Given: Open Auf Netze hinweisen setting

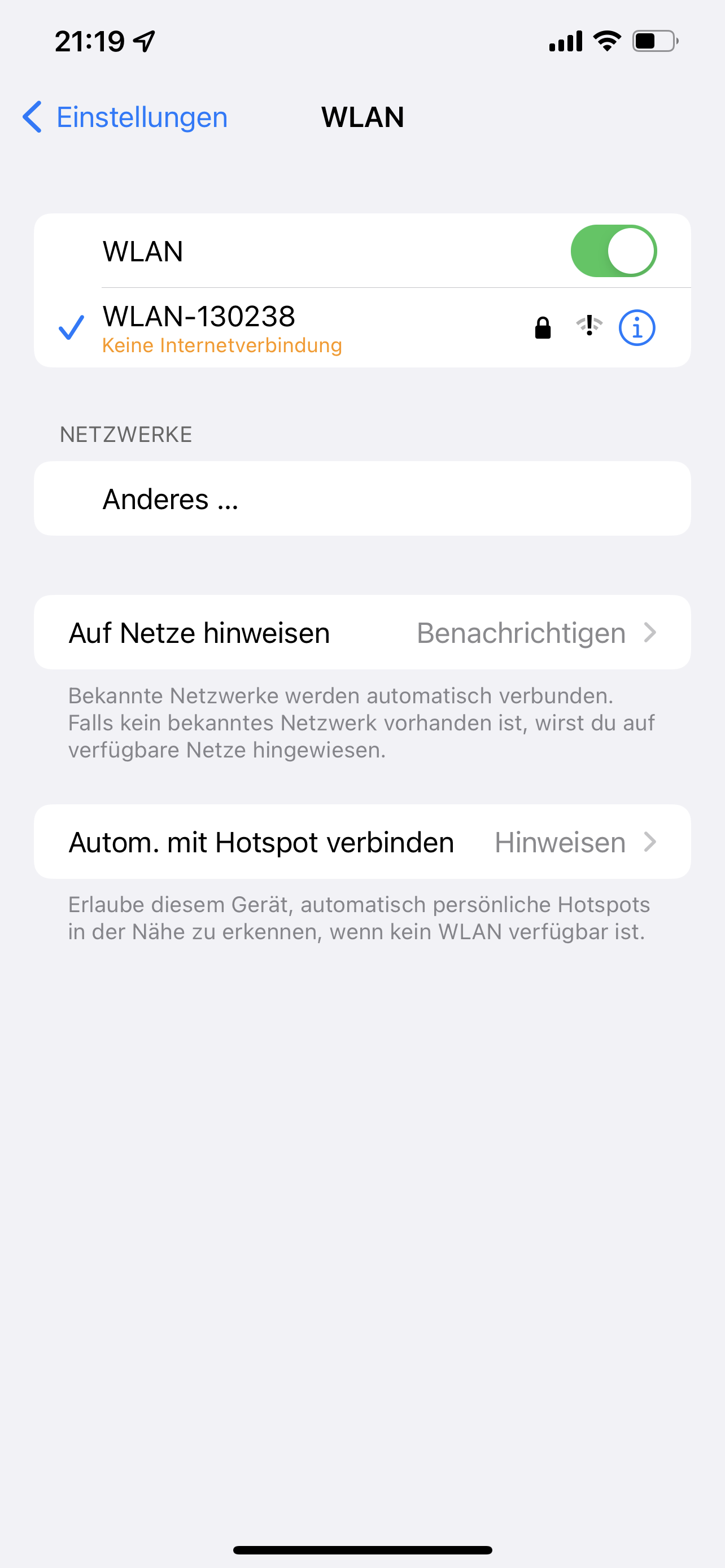Looking at the screenshot, I should 361,632.
